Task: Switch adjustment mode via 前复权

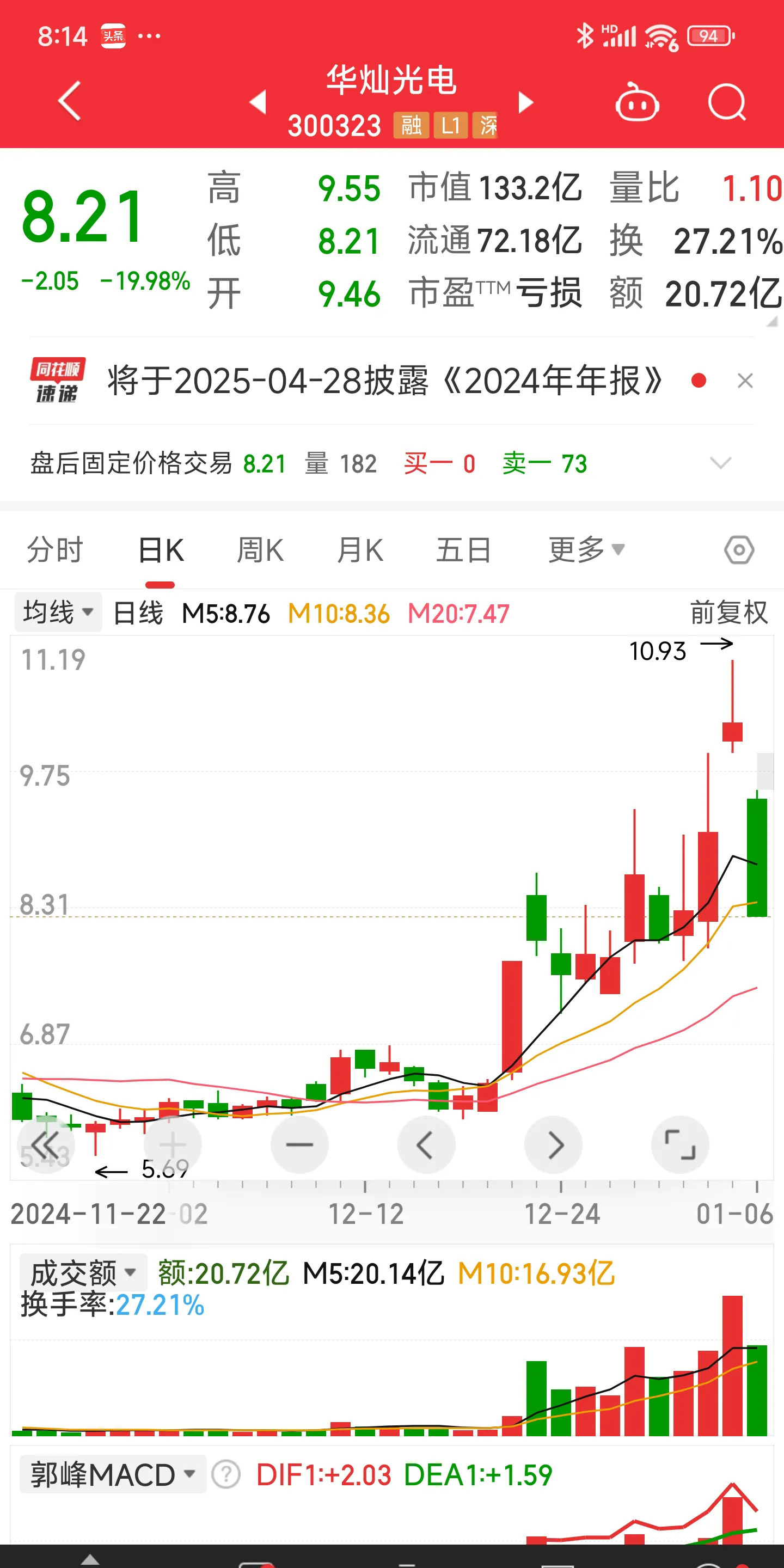Action: [728, 614]
